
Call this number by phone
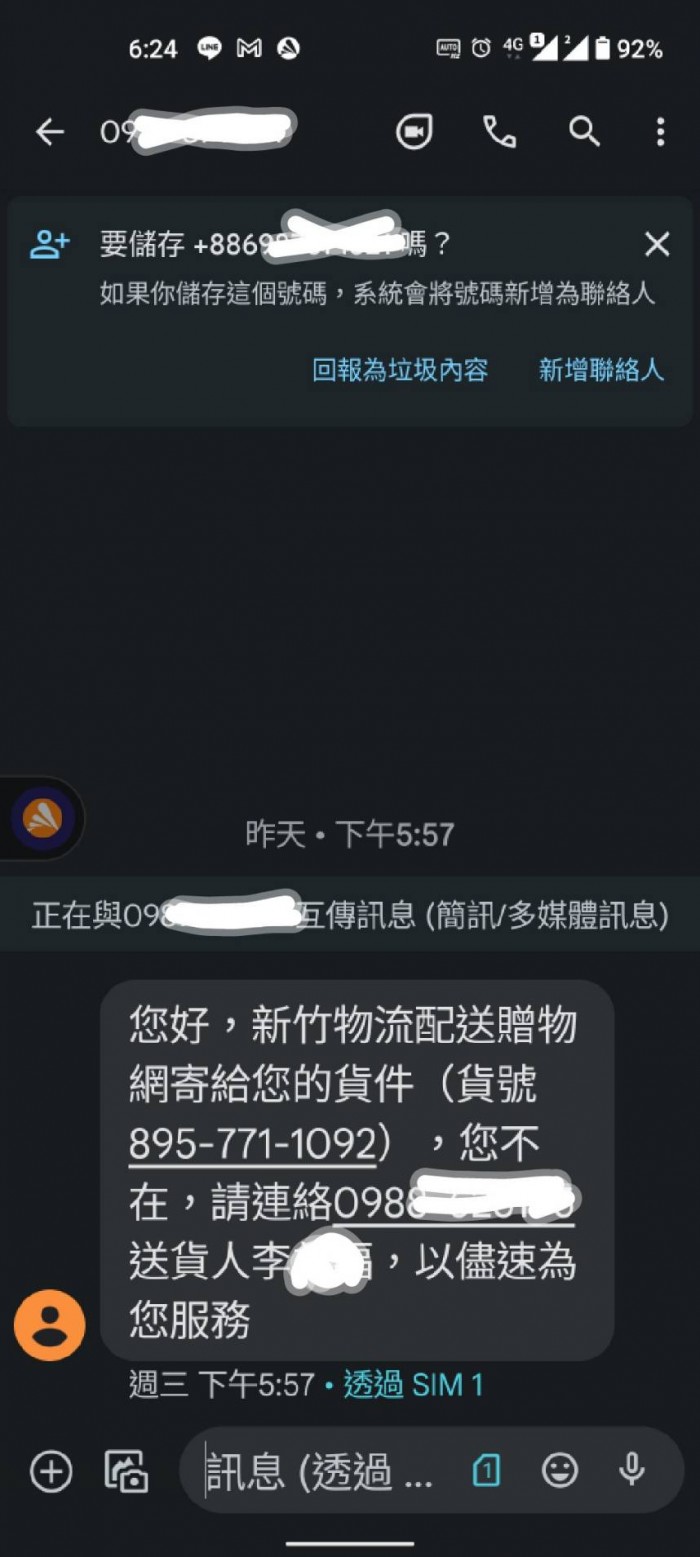[x=499, y=132]
